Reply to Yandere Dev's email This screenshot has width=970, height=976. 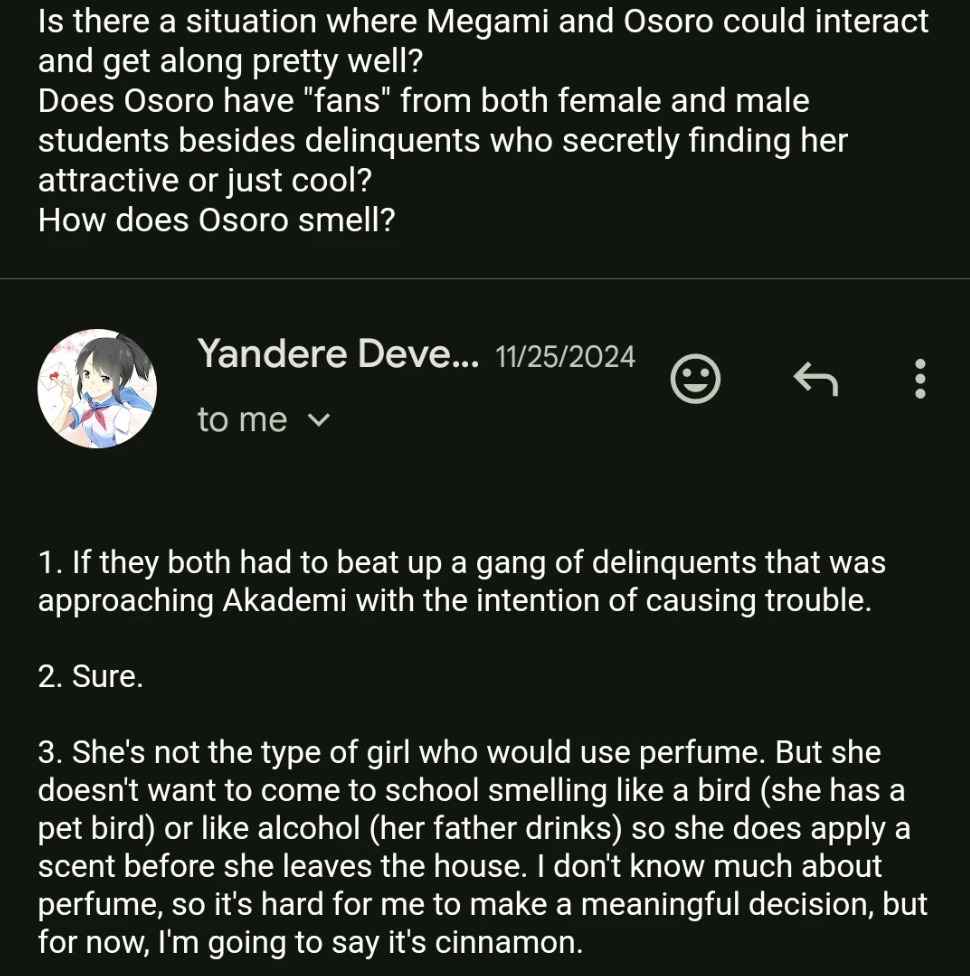(x=814, y=378)
